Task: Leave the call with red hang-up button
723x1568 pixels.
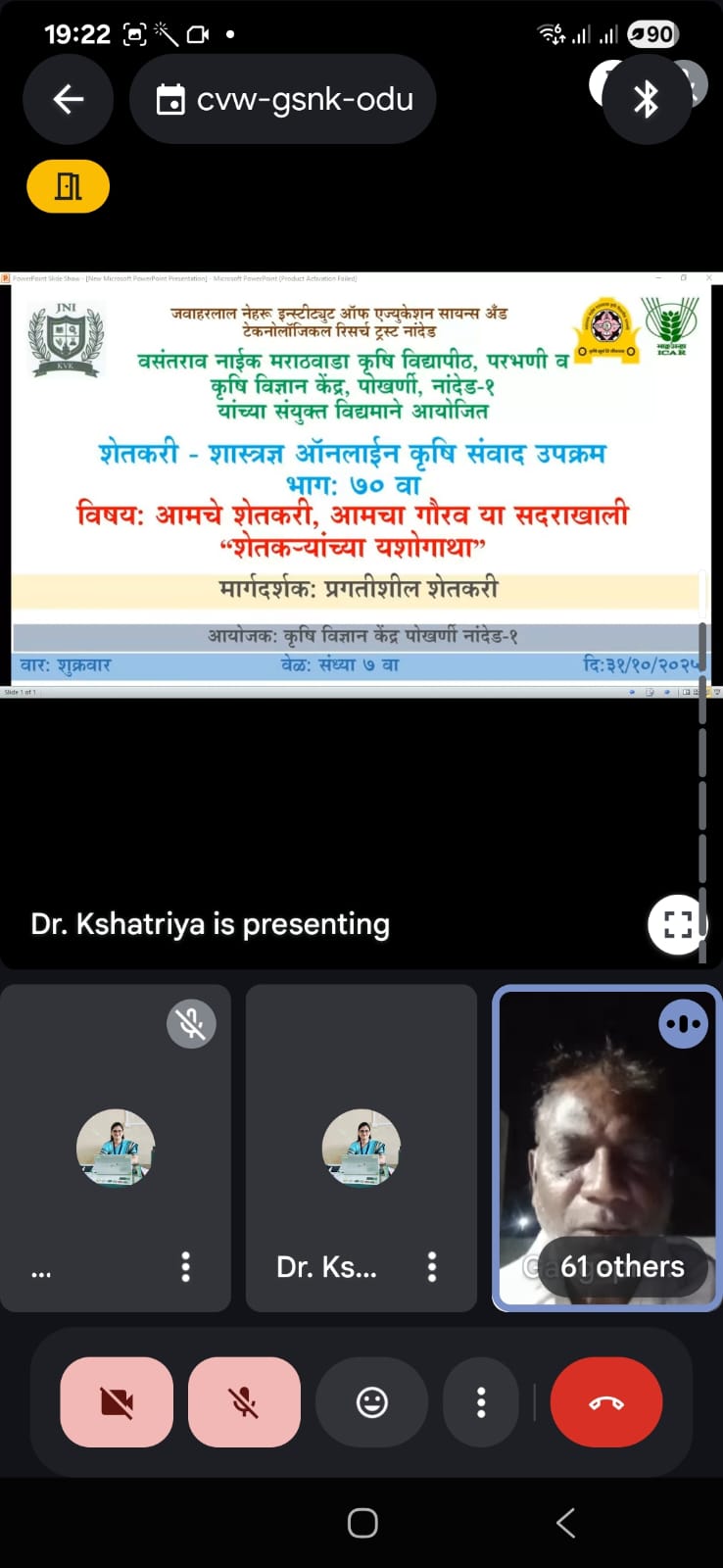Action: click(606, 1402)
